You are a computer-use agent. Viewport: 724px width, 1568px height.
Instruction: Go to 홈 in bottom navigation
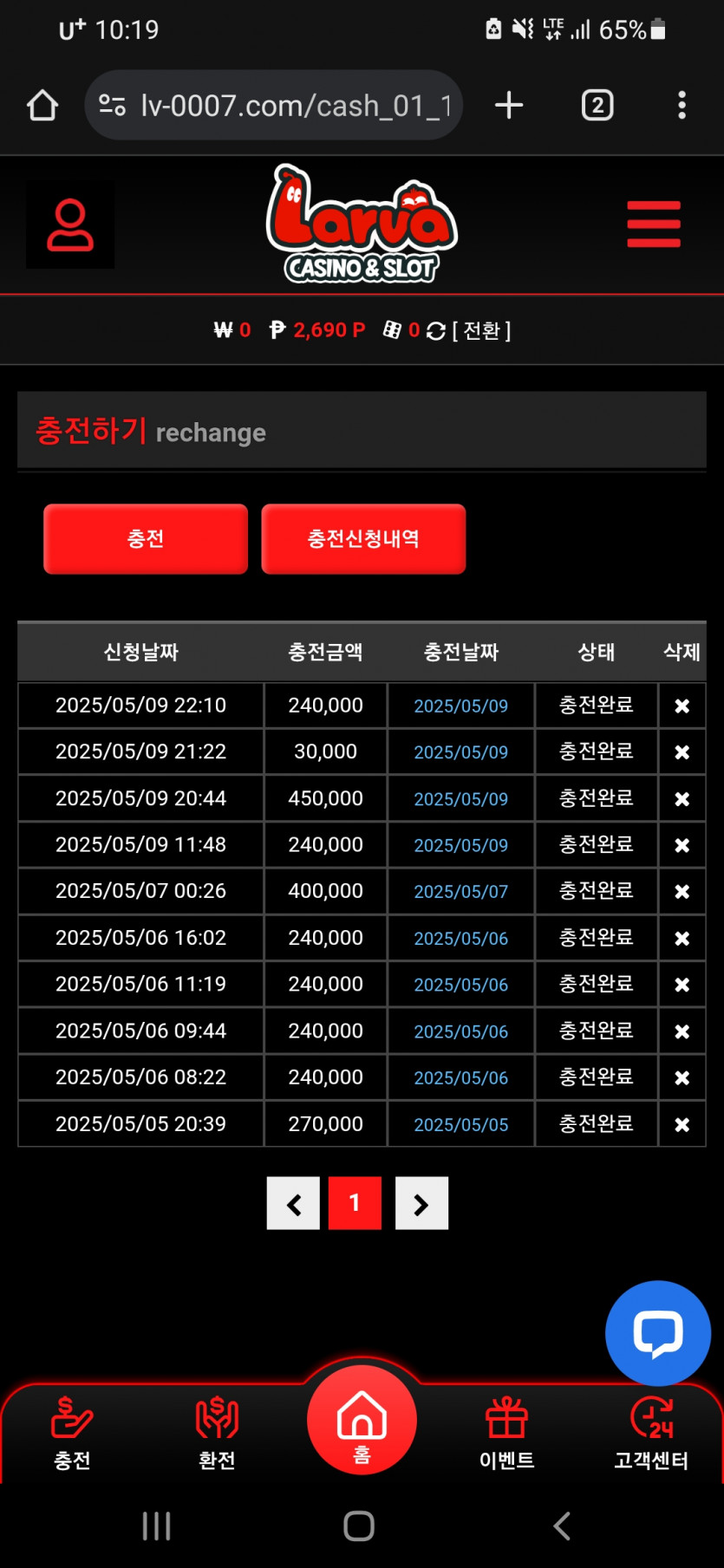(362, 1420)
